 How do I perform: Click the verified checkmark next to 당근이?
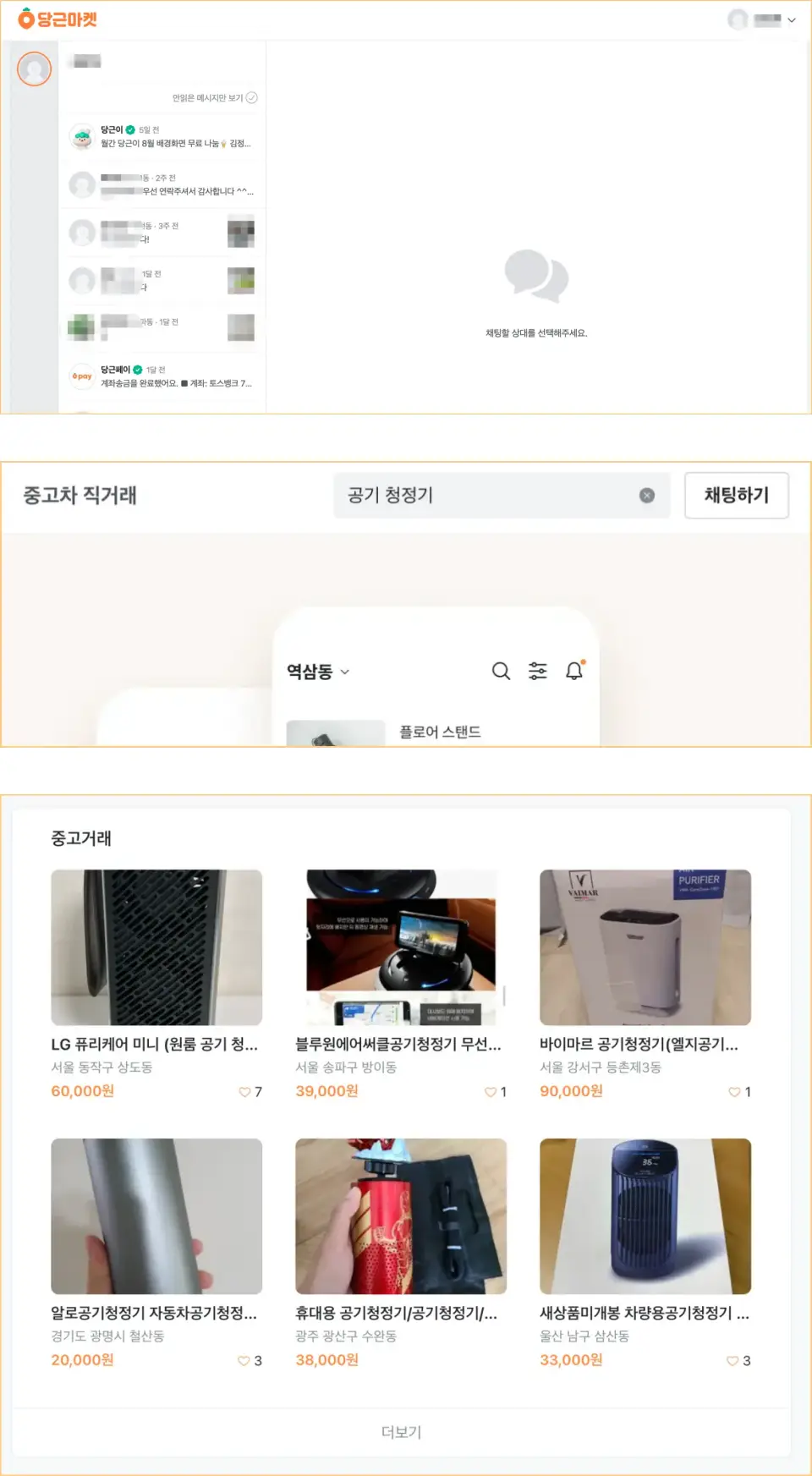pos(131,129)
